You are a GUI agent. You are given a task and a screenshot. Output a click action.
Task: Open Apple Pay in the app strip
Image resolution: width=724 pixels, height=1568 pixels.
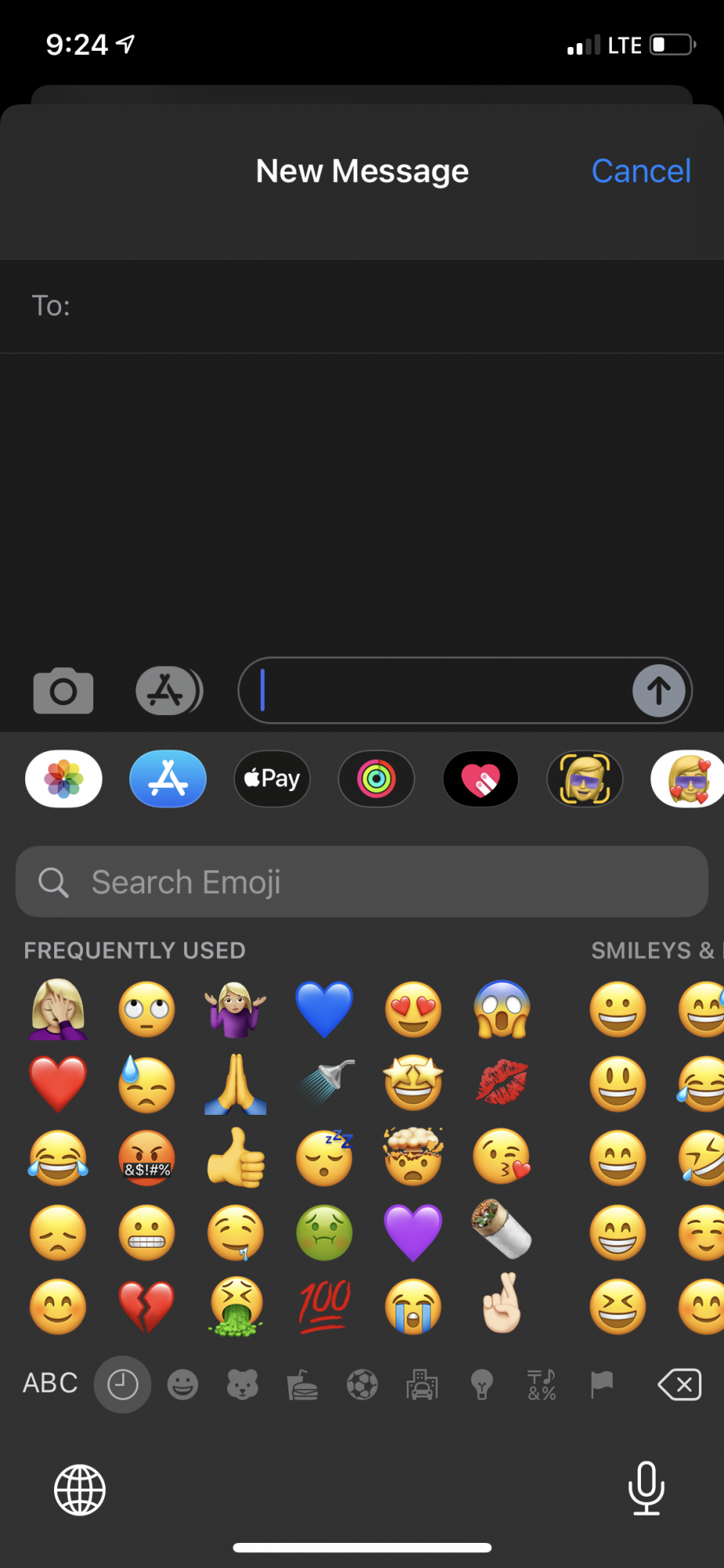[272, 779]
